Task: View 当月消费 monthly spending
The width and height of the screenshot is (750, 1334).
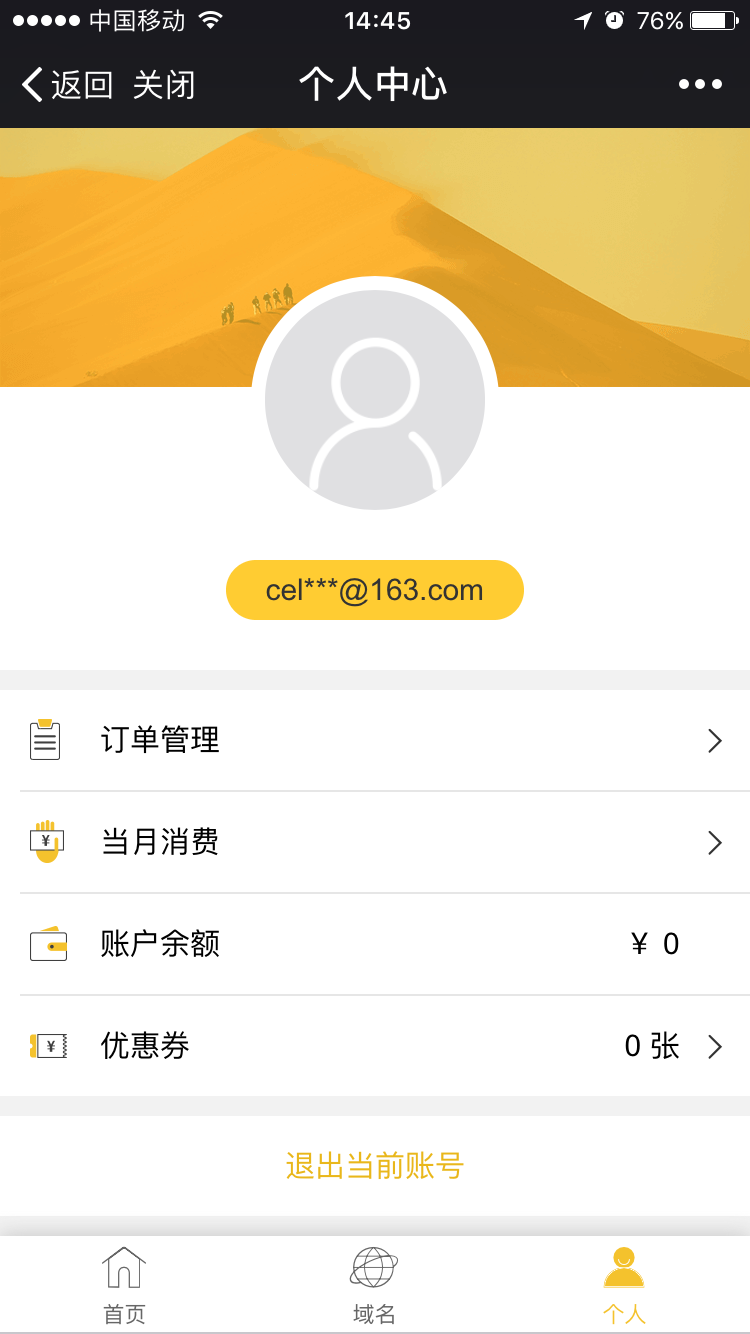Action: pos(375,843)
